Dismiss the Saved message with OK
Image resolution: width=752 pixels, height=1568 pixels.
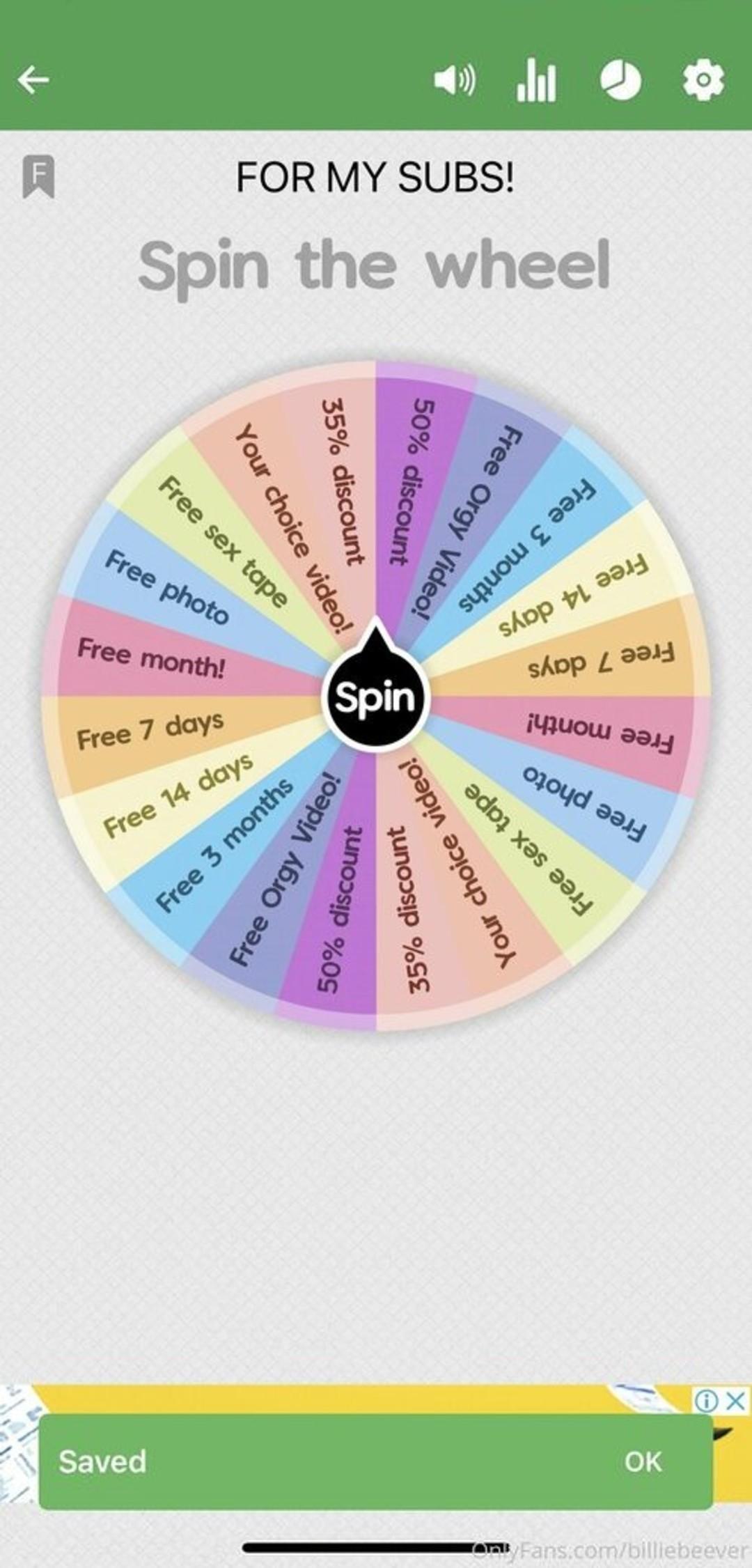point(642,1461)
